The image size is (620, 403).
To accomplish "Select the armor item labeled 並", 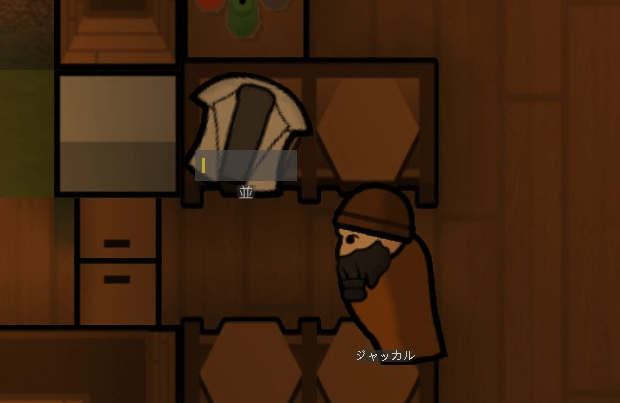I will (246, 127).
